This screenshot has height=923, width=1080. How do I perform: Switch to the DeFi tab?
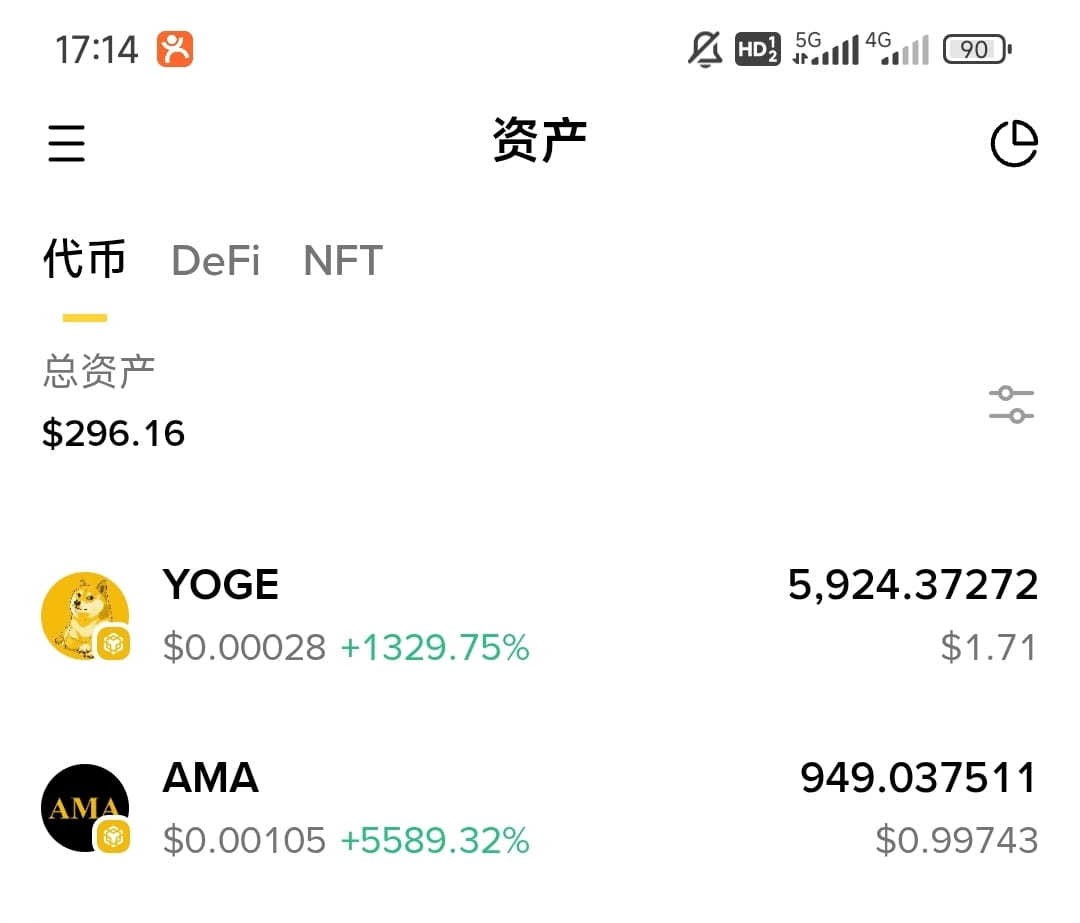pyautogui.click(x=215, y=261)
